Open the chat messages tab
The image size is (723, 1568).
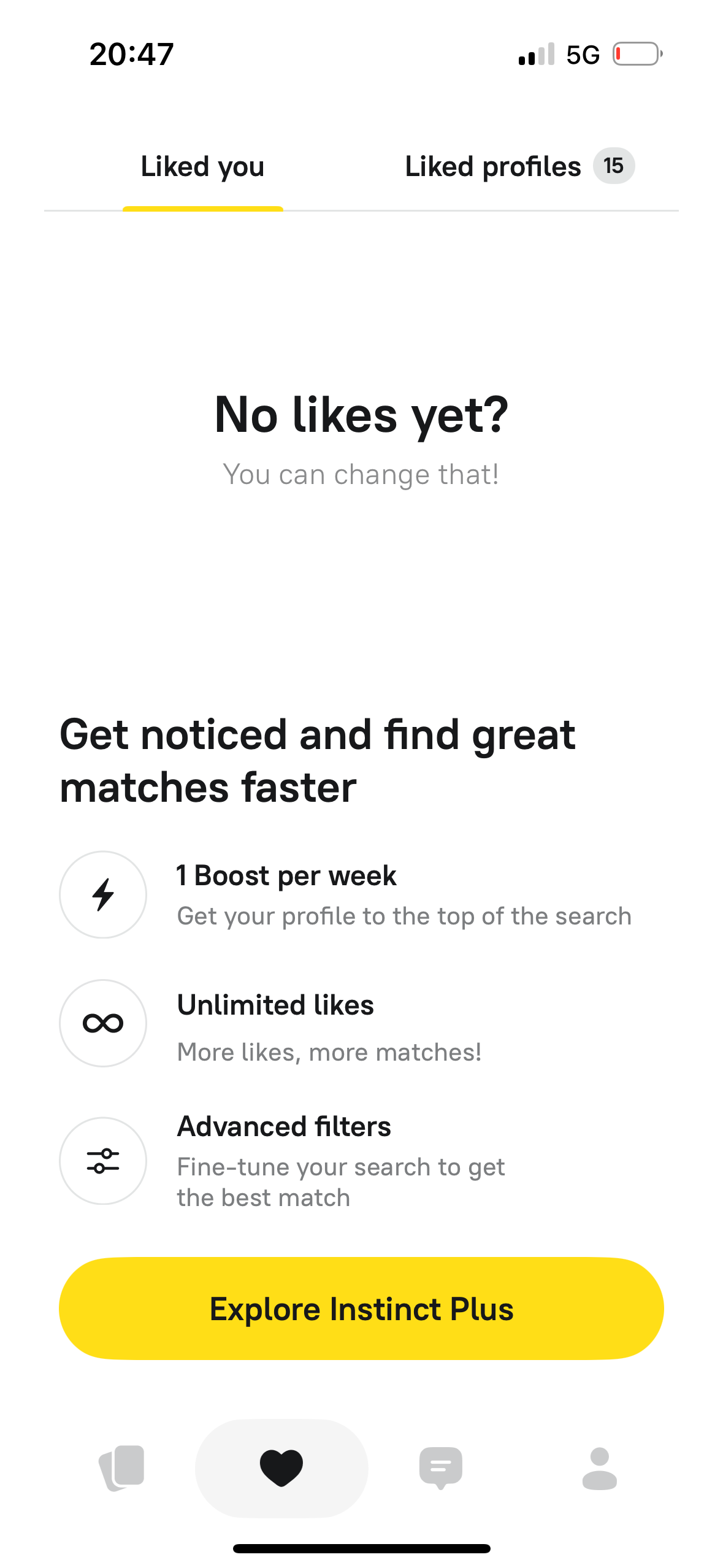click(441, 1468)
